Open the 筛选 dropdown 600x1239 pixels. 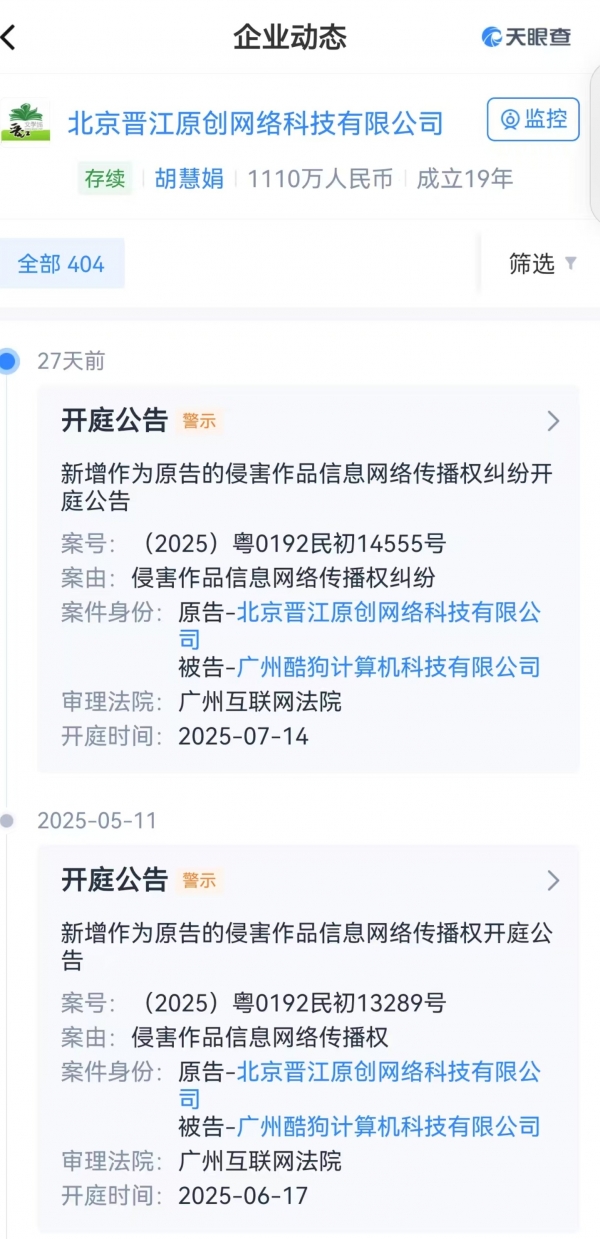click(542, 264)
